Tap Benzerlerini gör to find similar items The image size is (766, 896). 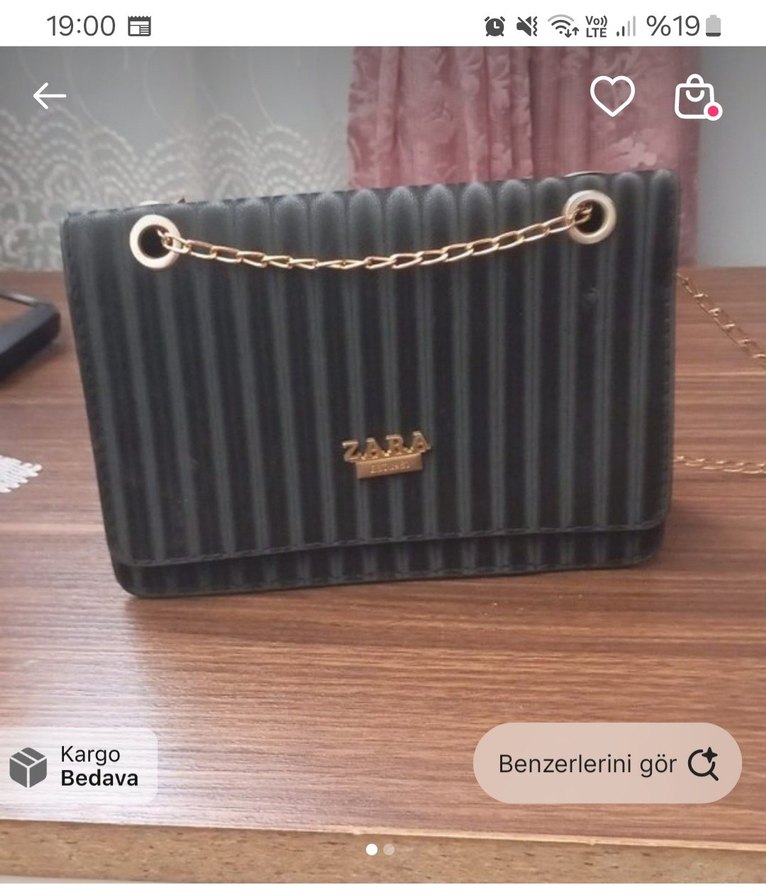[x=607, y=764]
